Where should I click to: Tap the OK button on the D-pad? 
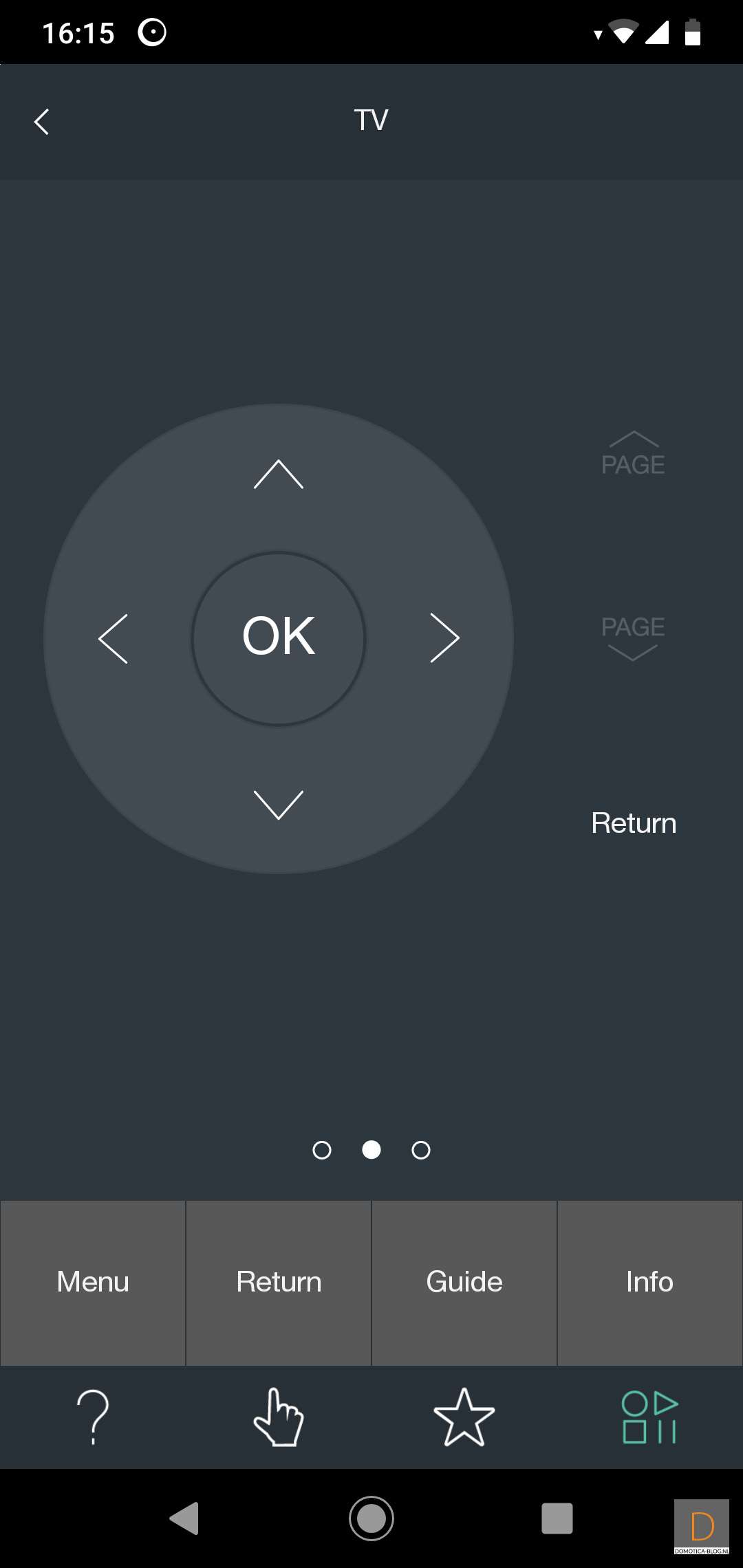point(279,638)
